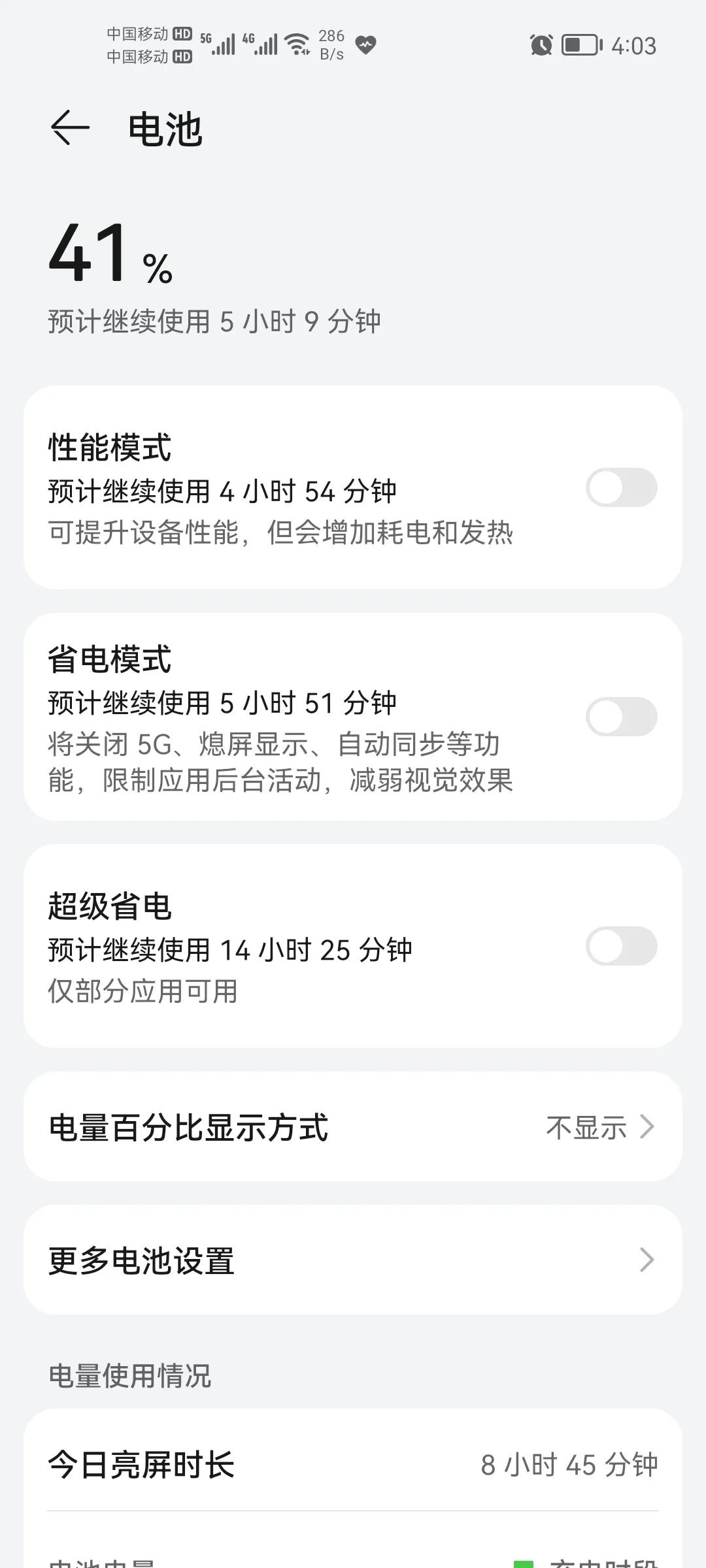
Task: Open 电量百分比显示方式 setting
Action: click(353, 1127)
